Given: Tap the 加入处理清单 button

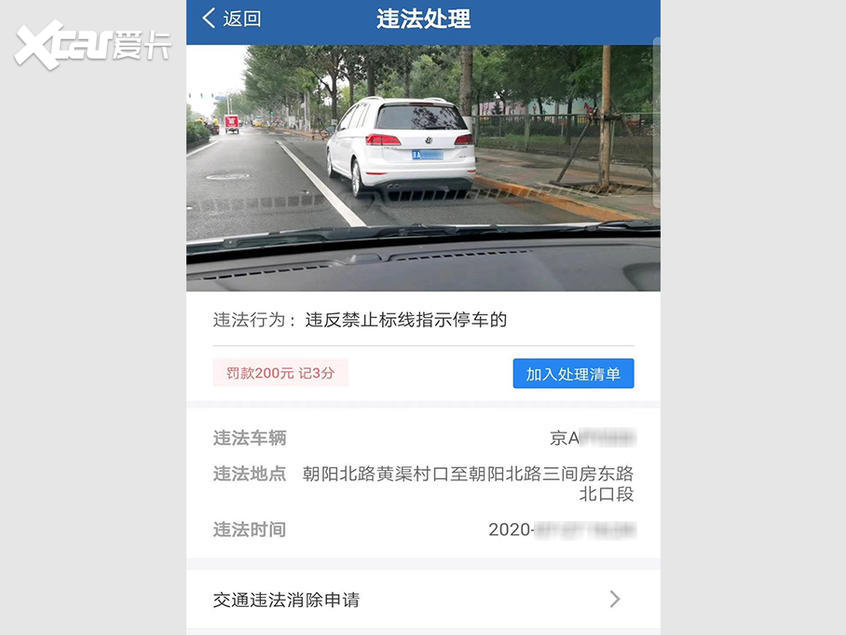Looking at the screenshot, I should tap(573, 374).
